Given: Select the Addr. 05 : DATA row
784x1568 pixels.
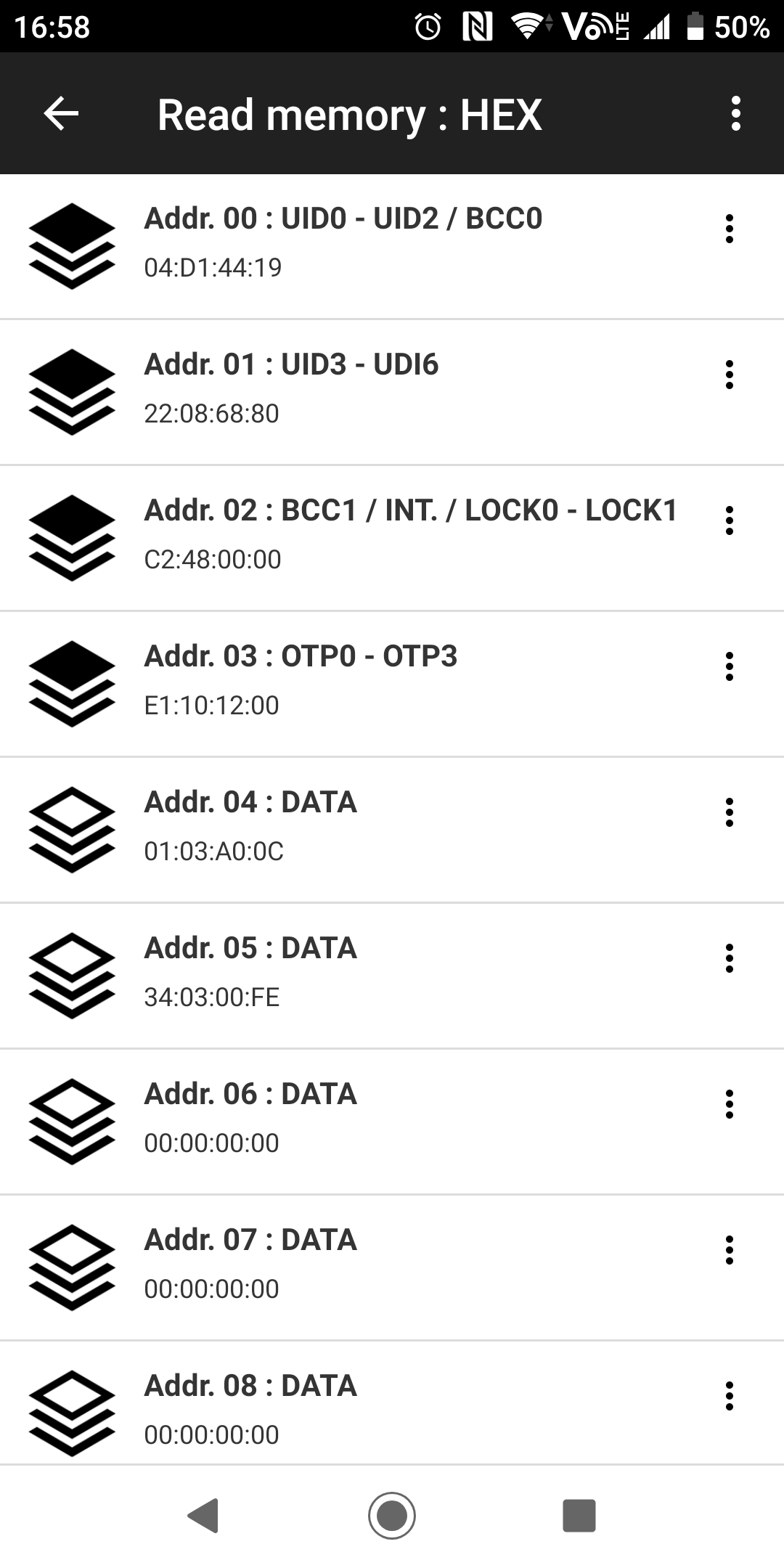Looking at the screenshot, I should coord(363,975).
